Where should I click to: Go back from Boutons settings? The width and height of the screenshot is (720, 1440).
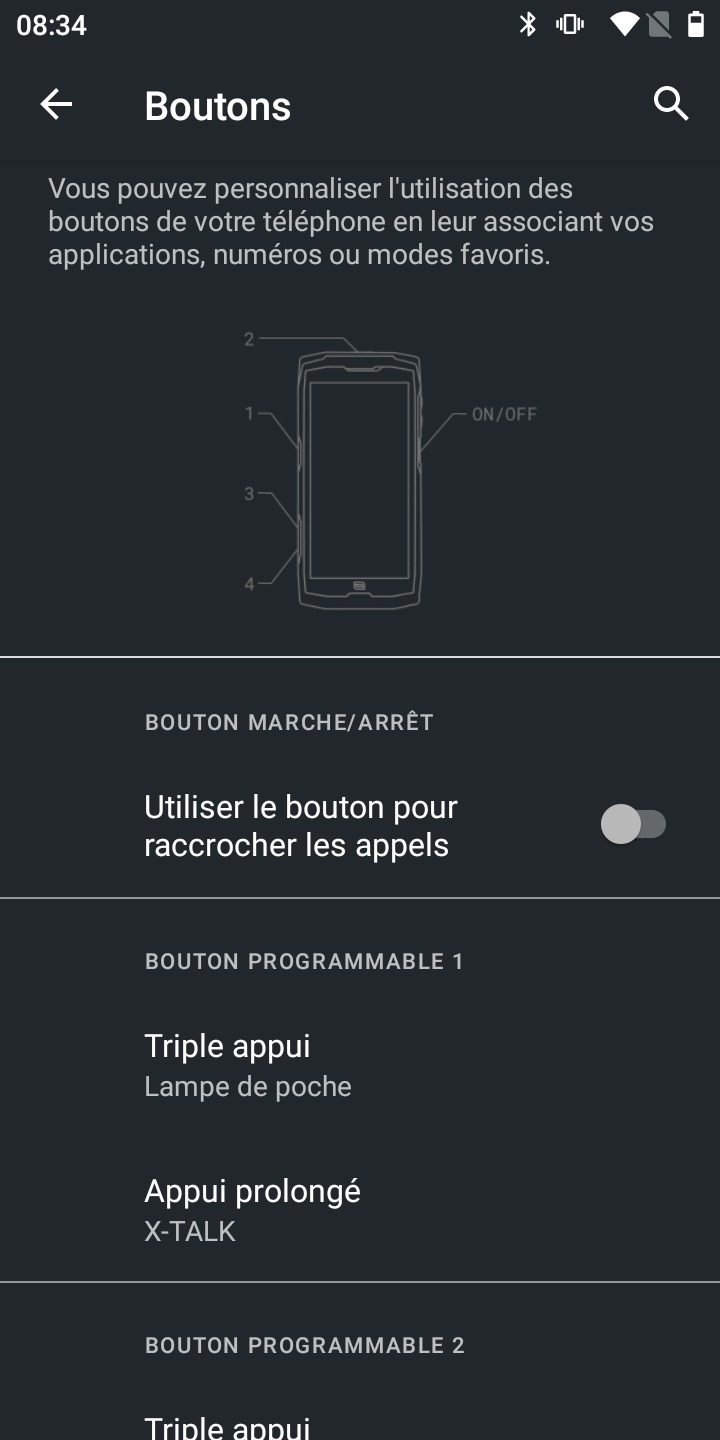[x=56, y=104]
